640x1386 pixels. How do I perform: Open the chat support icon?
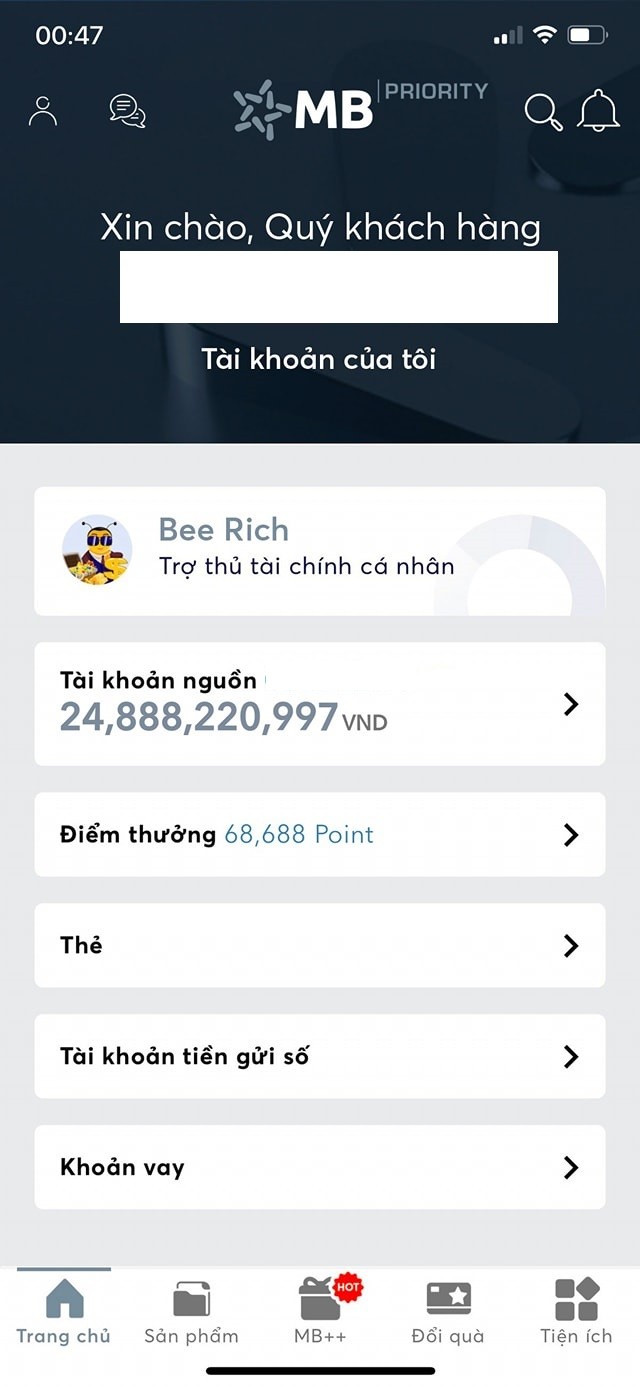tap(127, 110)
